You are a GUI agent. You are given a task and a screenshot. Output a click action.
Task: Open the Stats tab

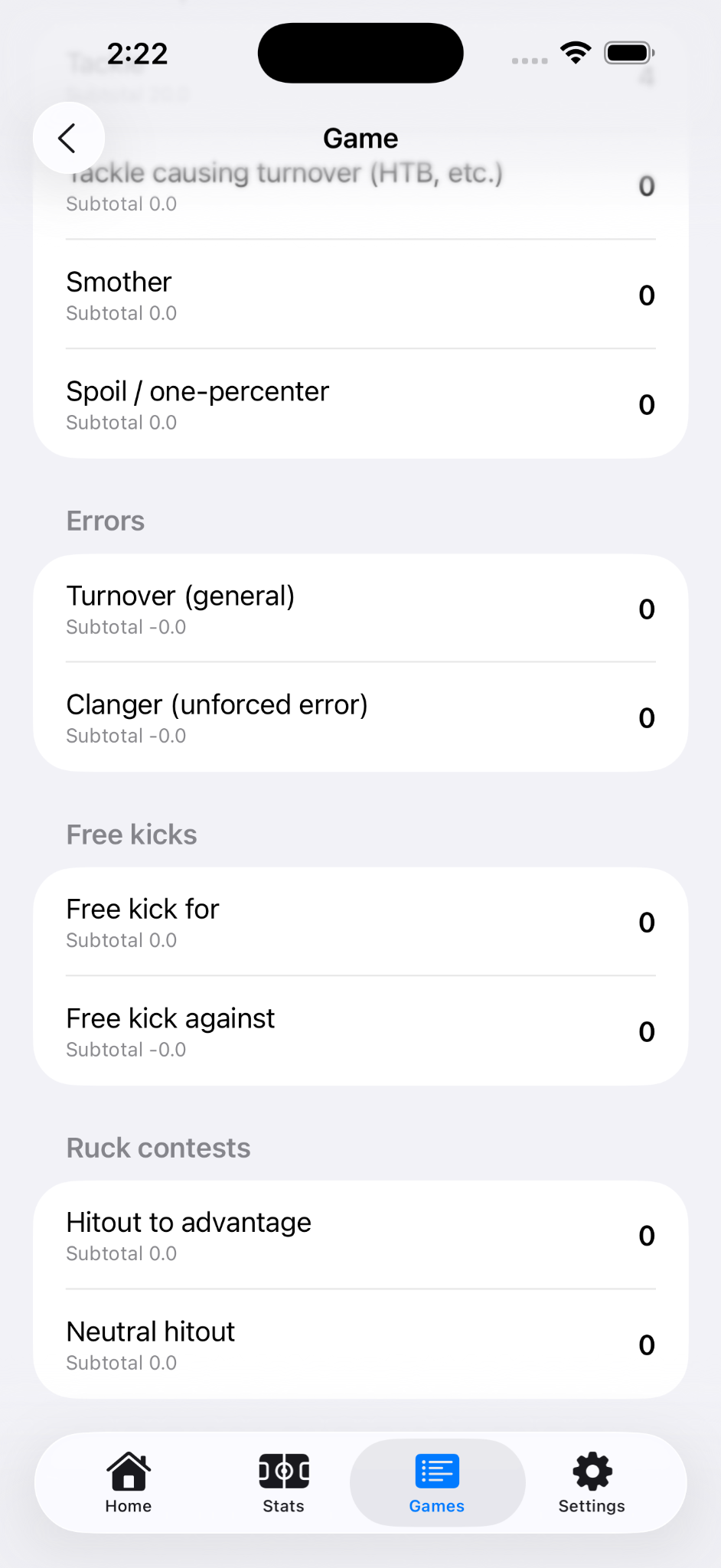point(283,1483)
